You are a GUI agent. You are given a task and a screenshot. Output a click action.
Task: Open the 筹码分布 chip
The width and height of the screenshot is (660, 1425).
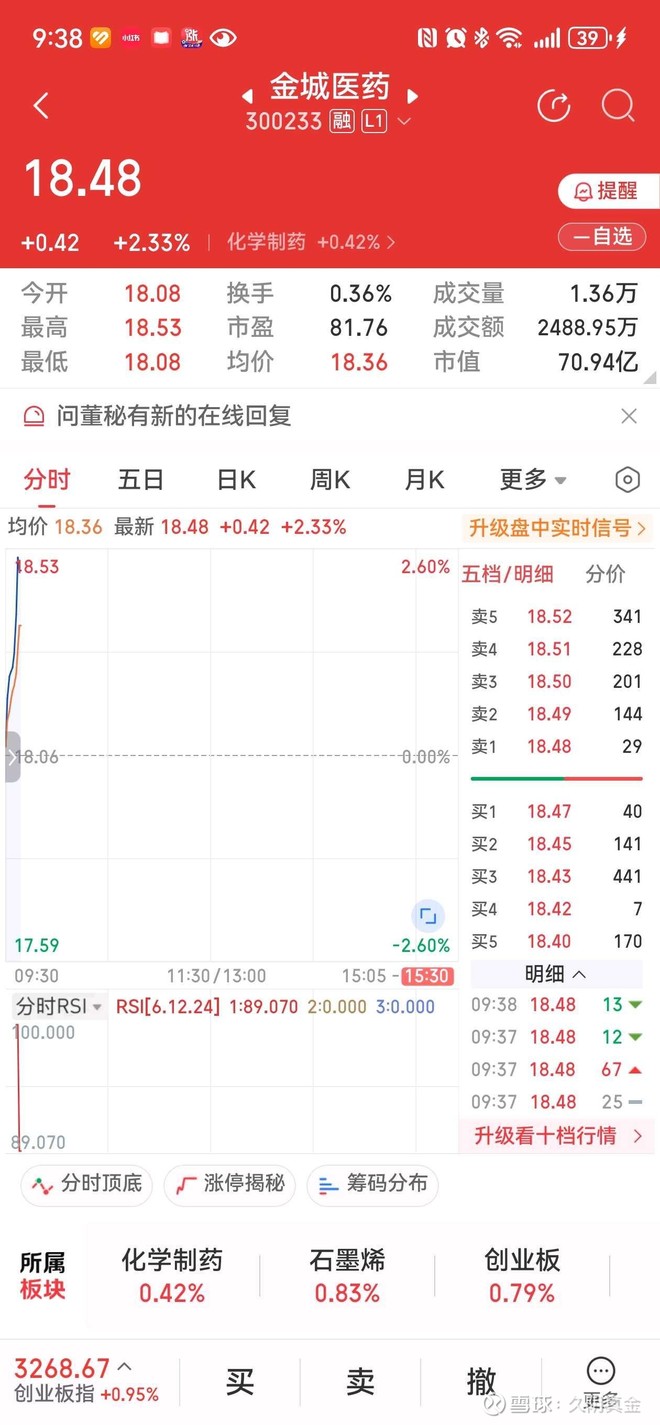click(372, 1185)
